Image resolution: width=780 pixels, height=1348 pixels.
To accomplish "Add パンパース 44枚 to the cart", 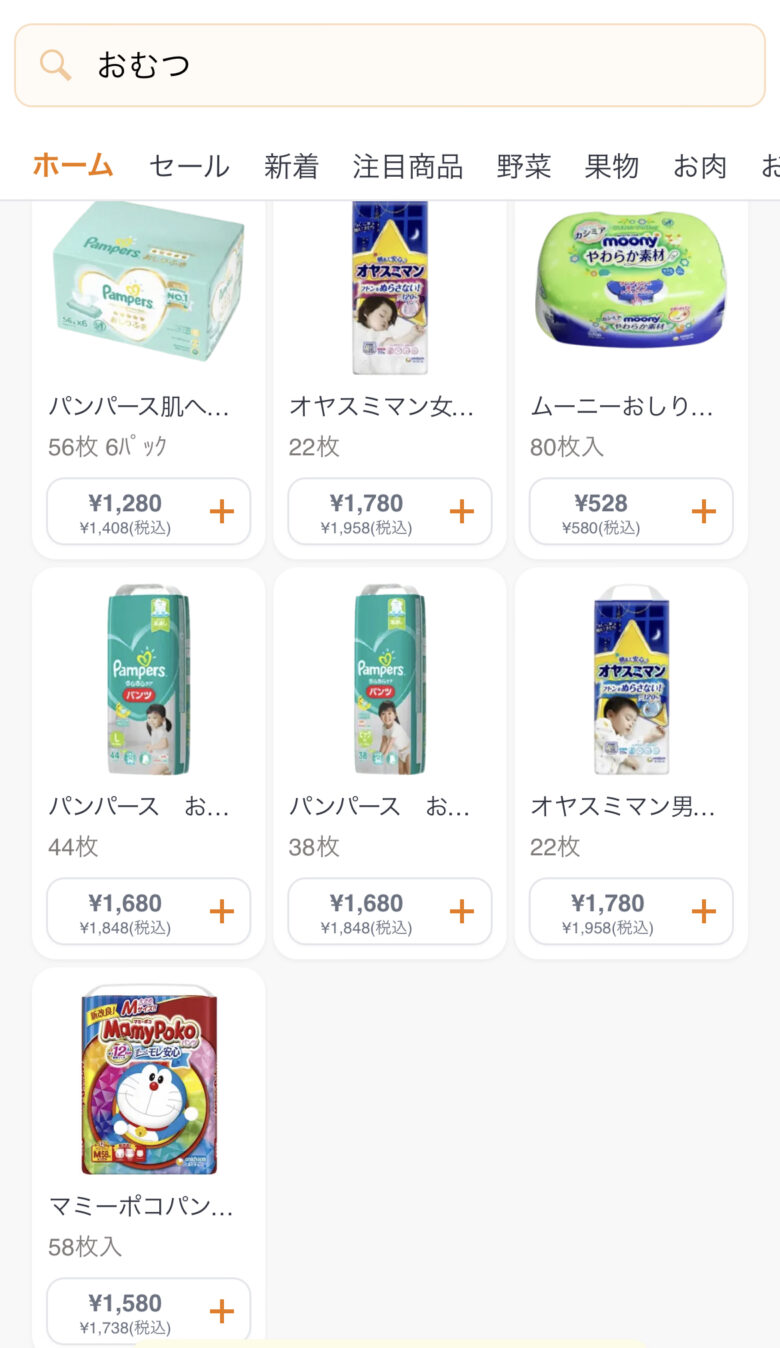I will point(221,912).
